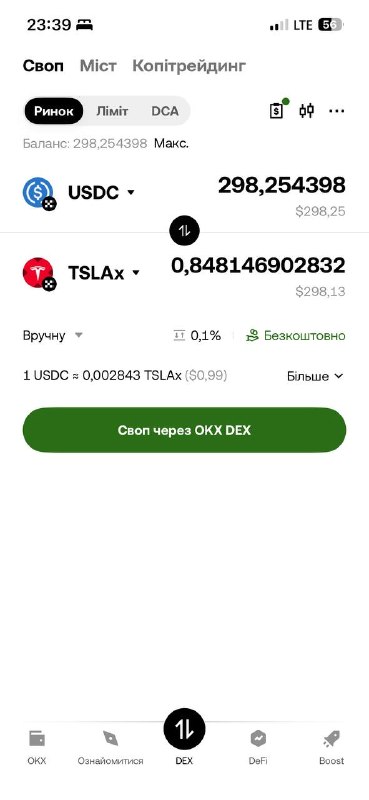This screenshot has width=369, height=800.
Task: Expand the Вручну dropdown
Action: pyautogui.click(x=53, y=336)
